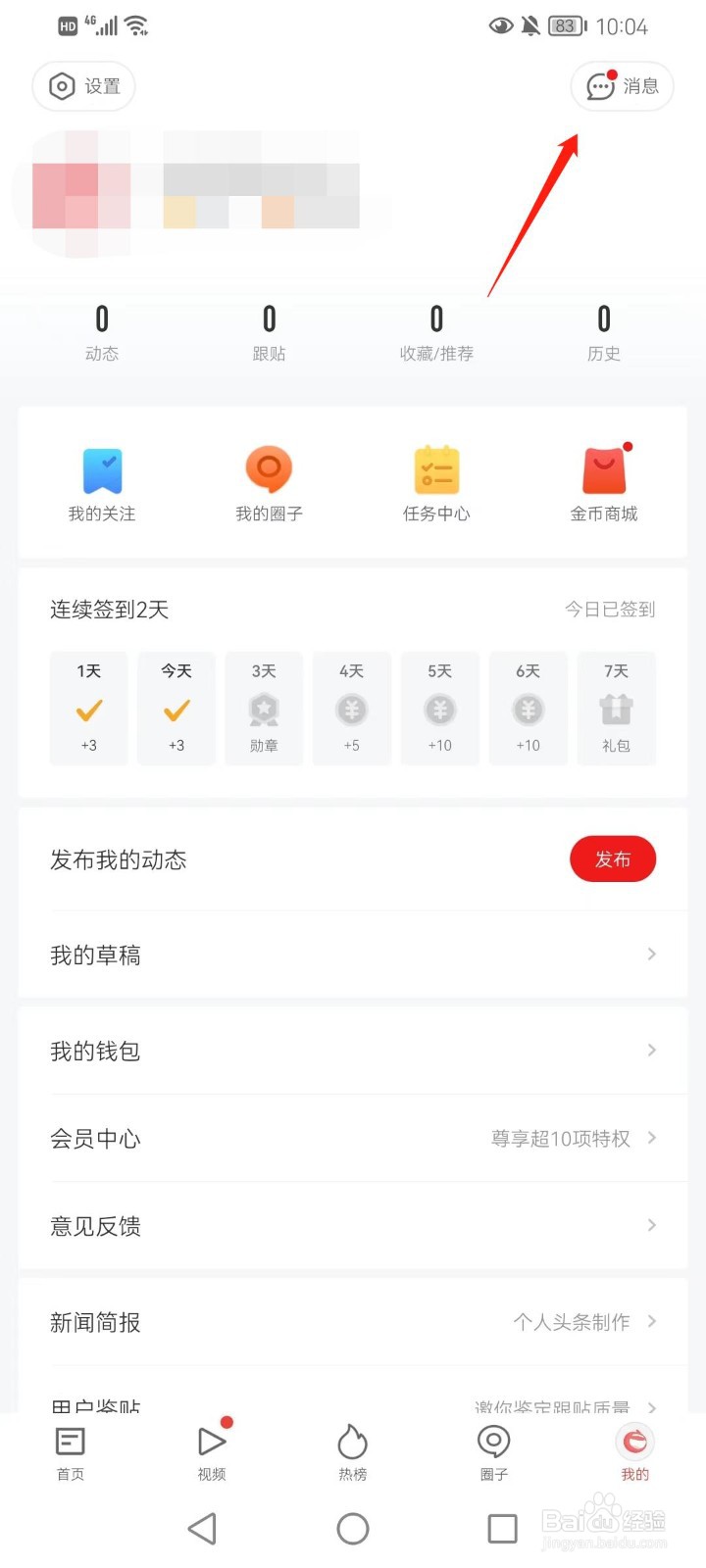Open 意见反馈 (feedback) via its arrow
Viewport: 706px width, 1568px height.
(x=651, y=1225)
